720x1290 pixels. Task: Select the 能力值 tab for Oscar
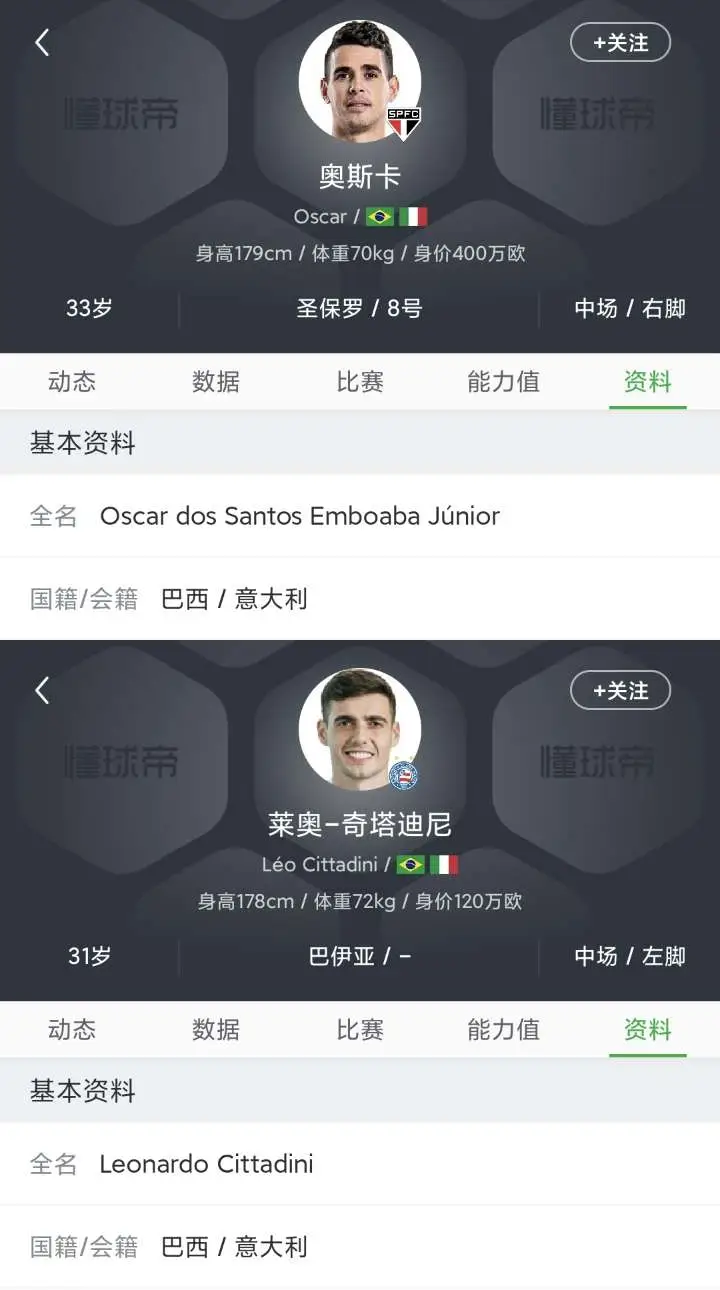pos(504,381)
